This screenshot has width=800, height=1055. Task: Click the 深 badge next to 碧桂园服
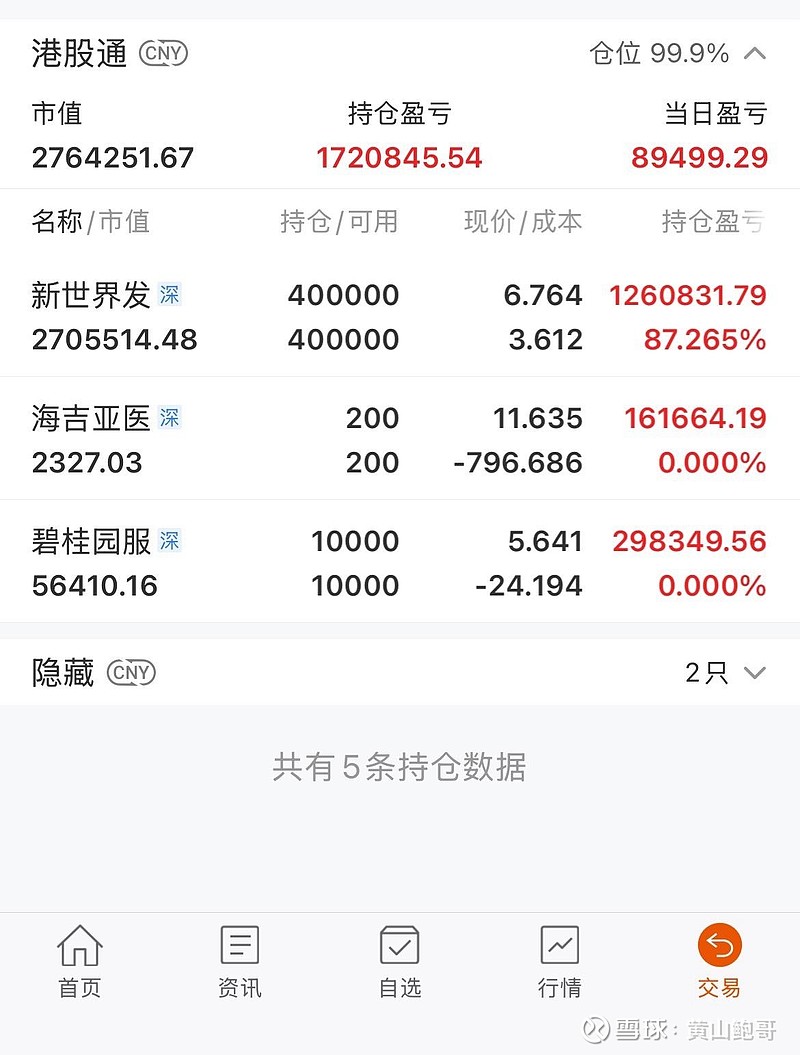[168, 541]
